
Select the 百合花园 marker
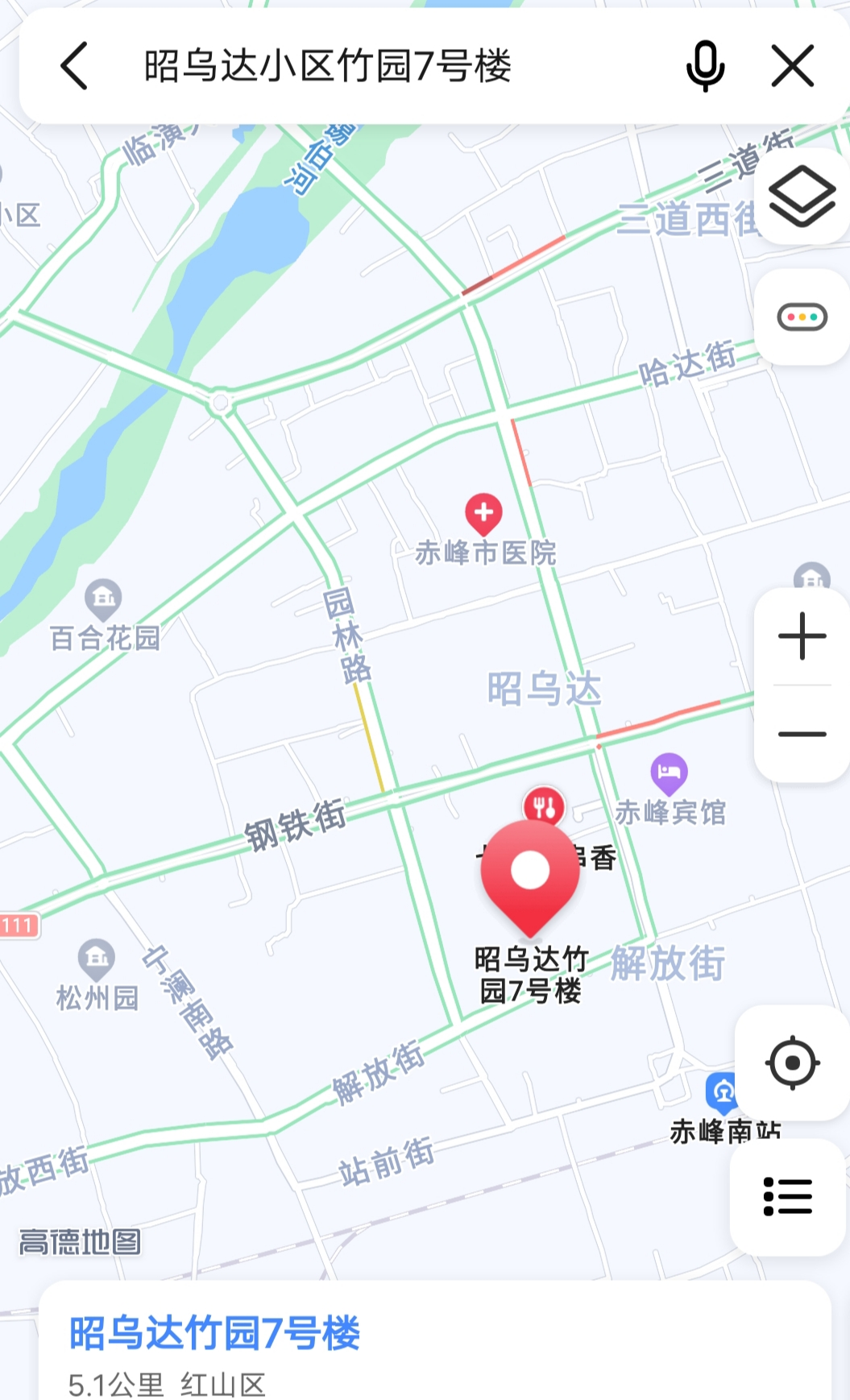point(103,599)
